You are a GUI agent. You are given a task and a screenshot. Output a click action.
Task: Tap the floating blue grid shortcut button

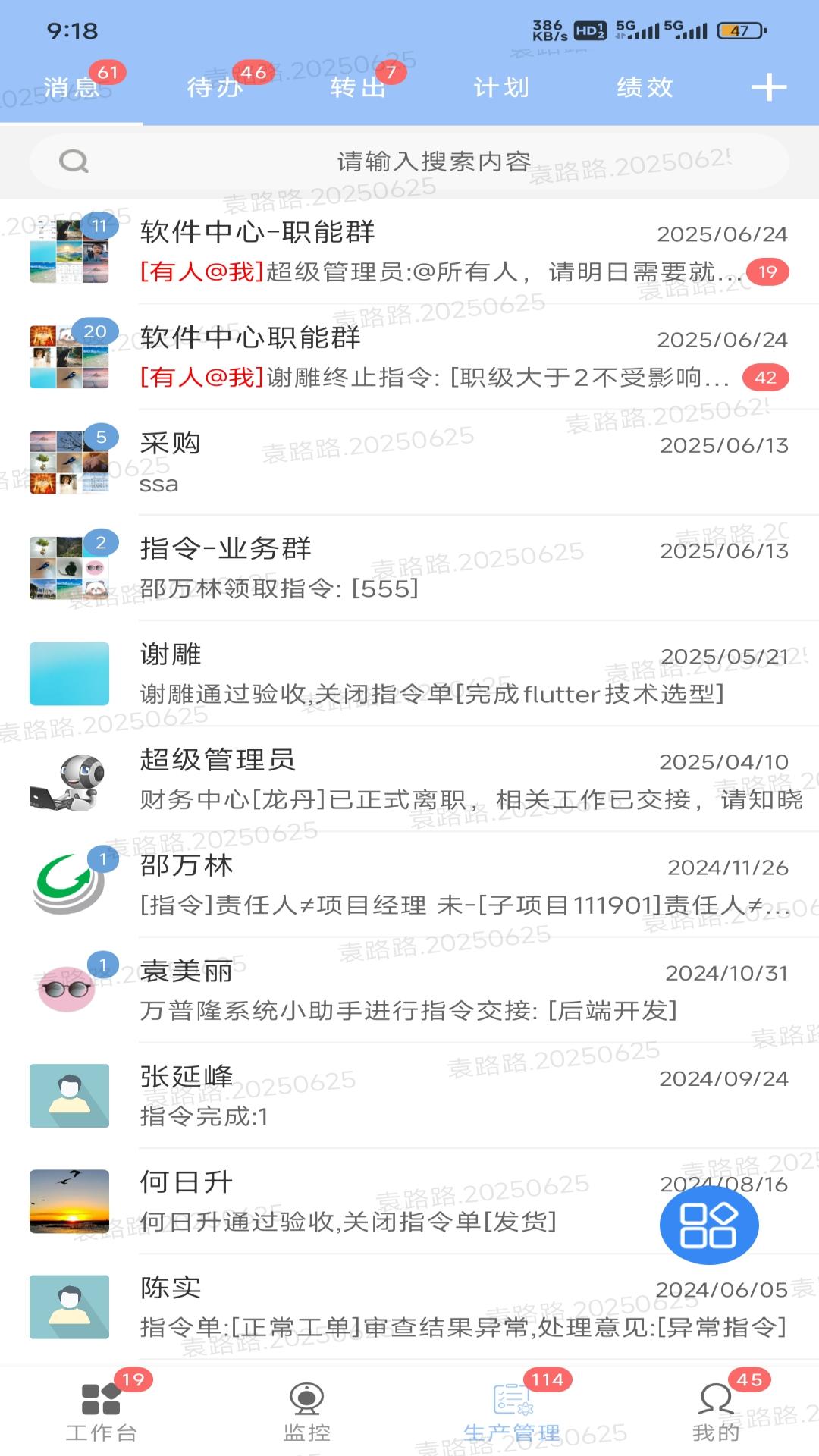[709, 1223]
